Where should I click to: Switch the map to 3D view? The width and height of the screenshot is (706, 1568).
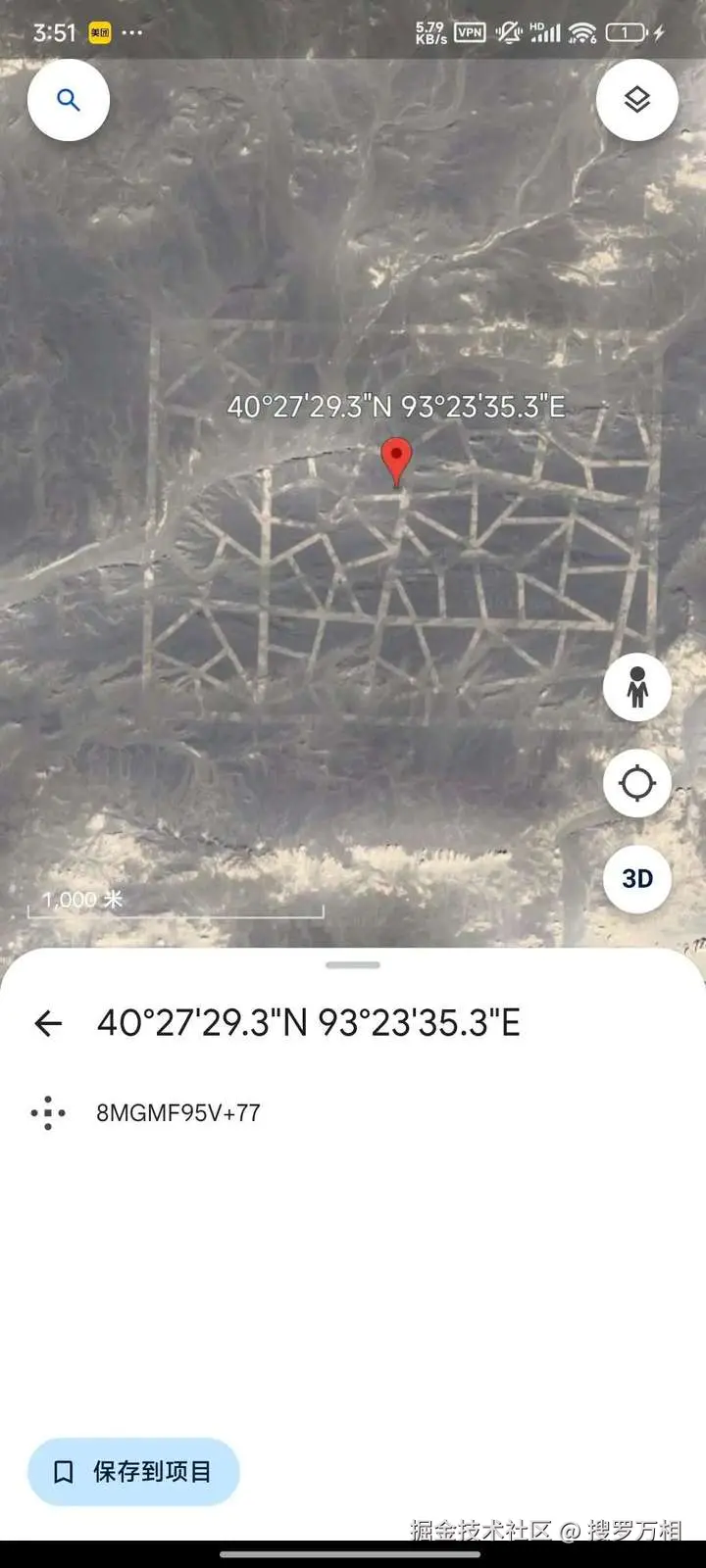pyautogui.click(x=637, y=879)
